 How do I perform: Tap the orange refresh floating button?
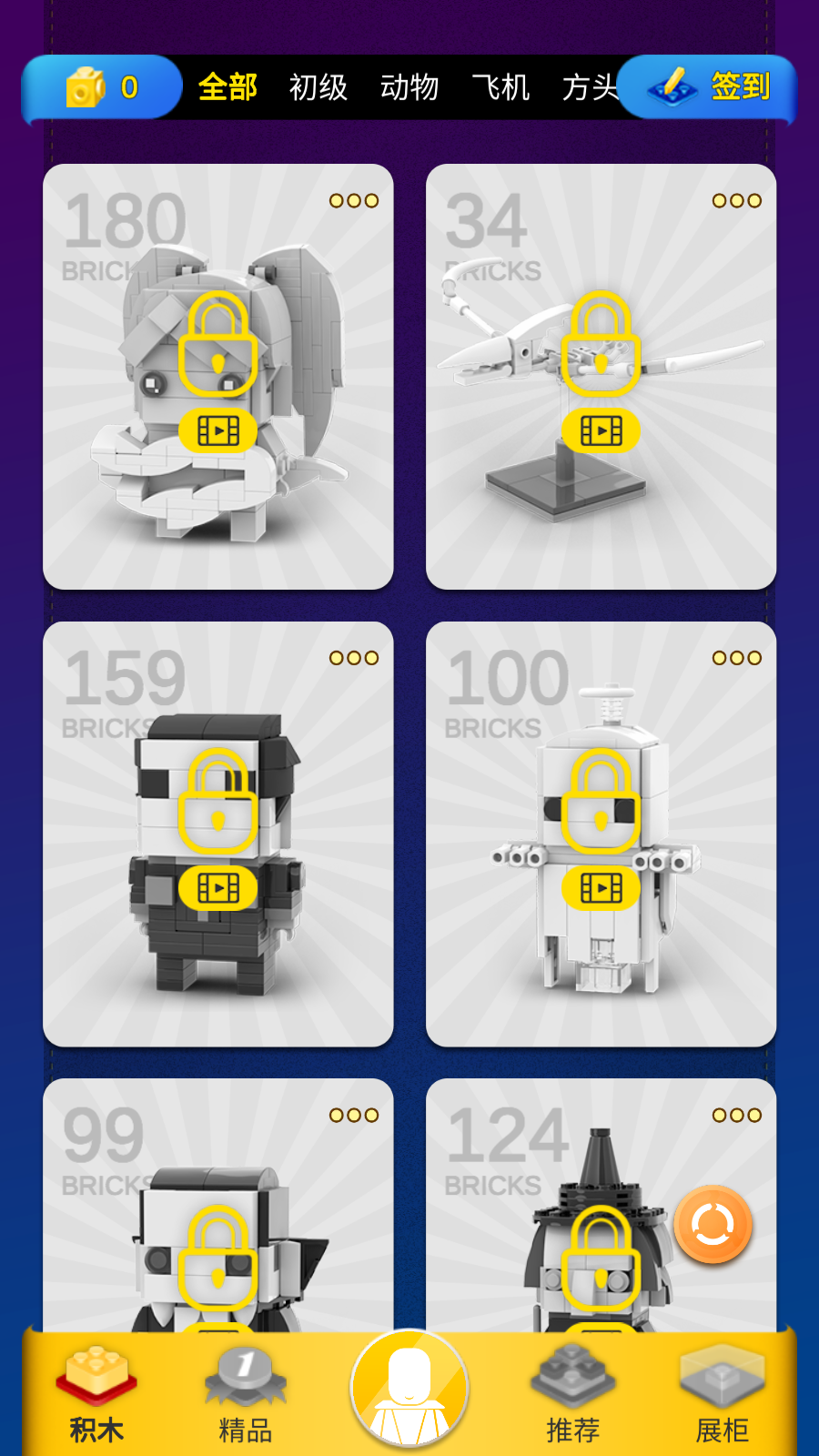[715, 1227]
